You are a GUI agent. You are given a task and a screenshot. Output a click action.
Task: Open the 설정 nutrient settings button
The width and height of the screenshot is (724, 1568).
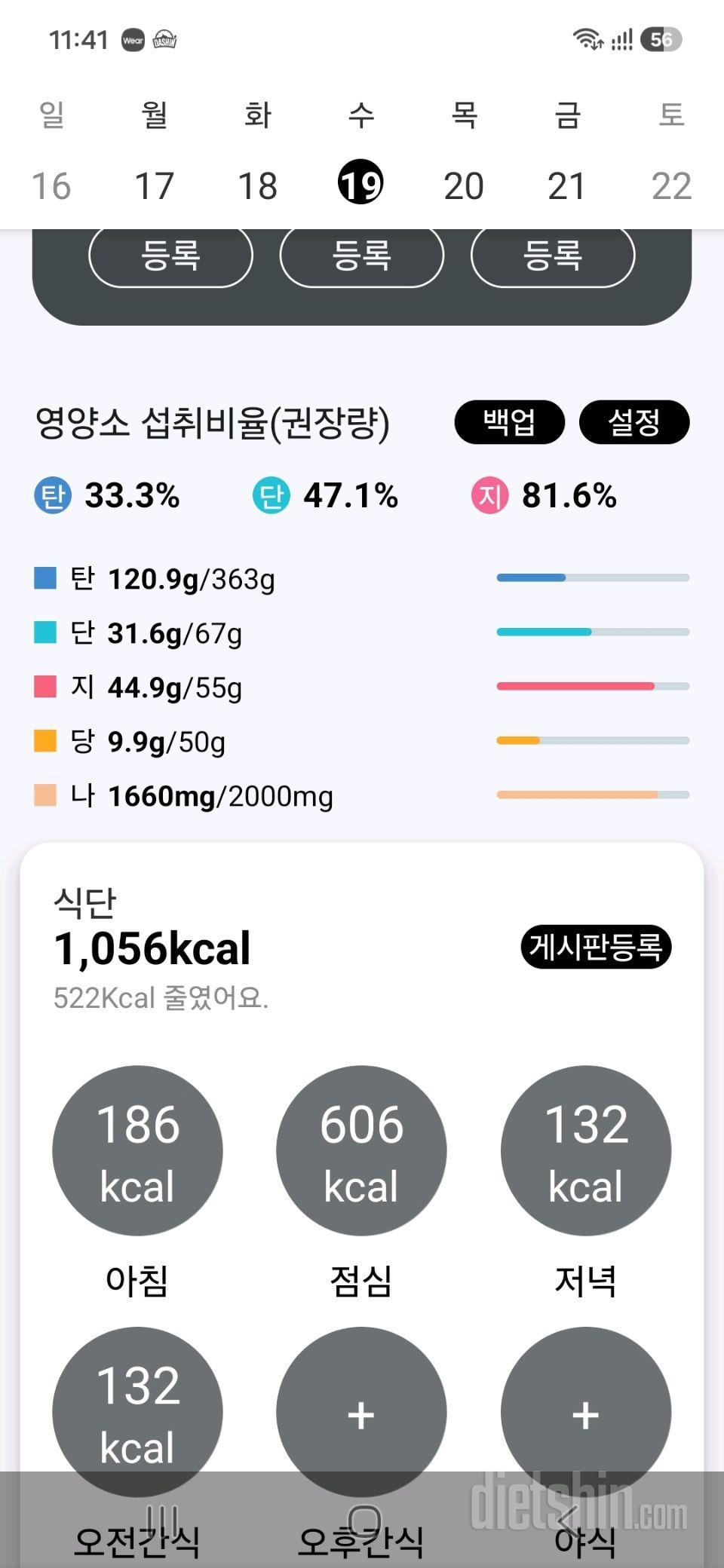pos(634,422)
